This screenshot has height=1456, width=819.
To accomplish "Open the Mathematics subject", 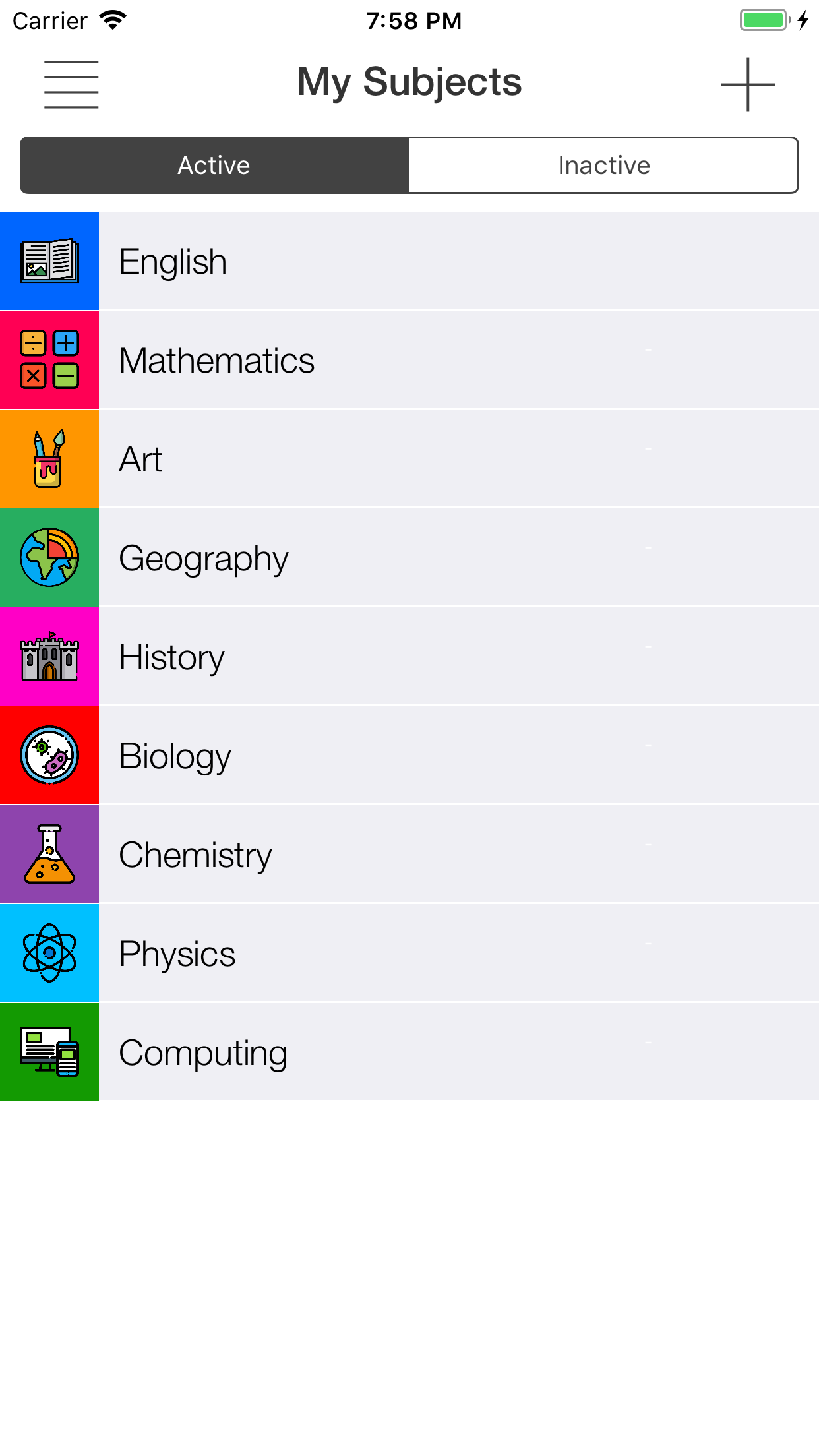I will pyautogui.click(x=409, y=360).
